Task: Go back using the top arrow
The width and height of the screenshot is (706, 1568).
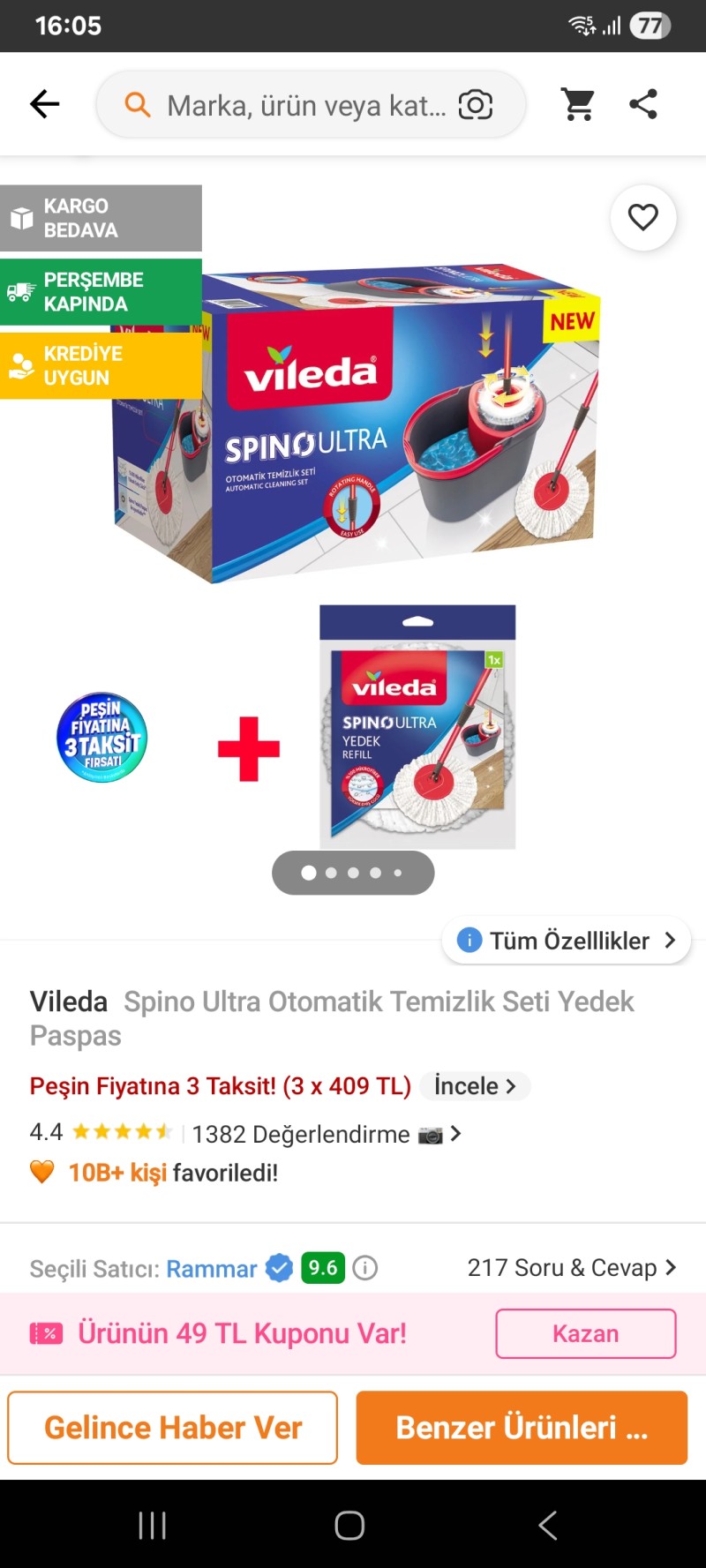Action: click(44, 104)
